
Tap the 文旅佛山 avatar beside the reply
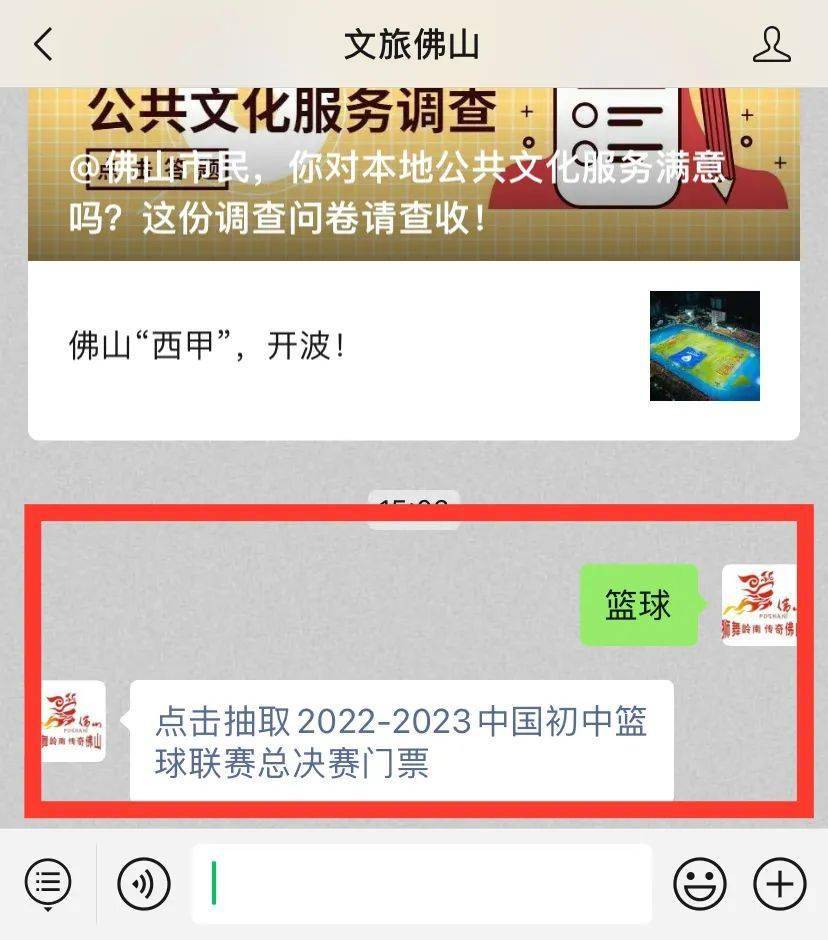(x=74, y=721)
